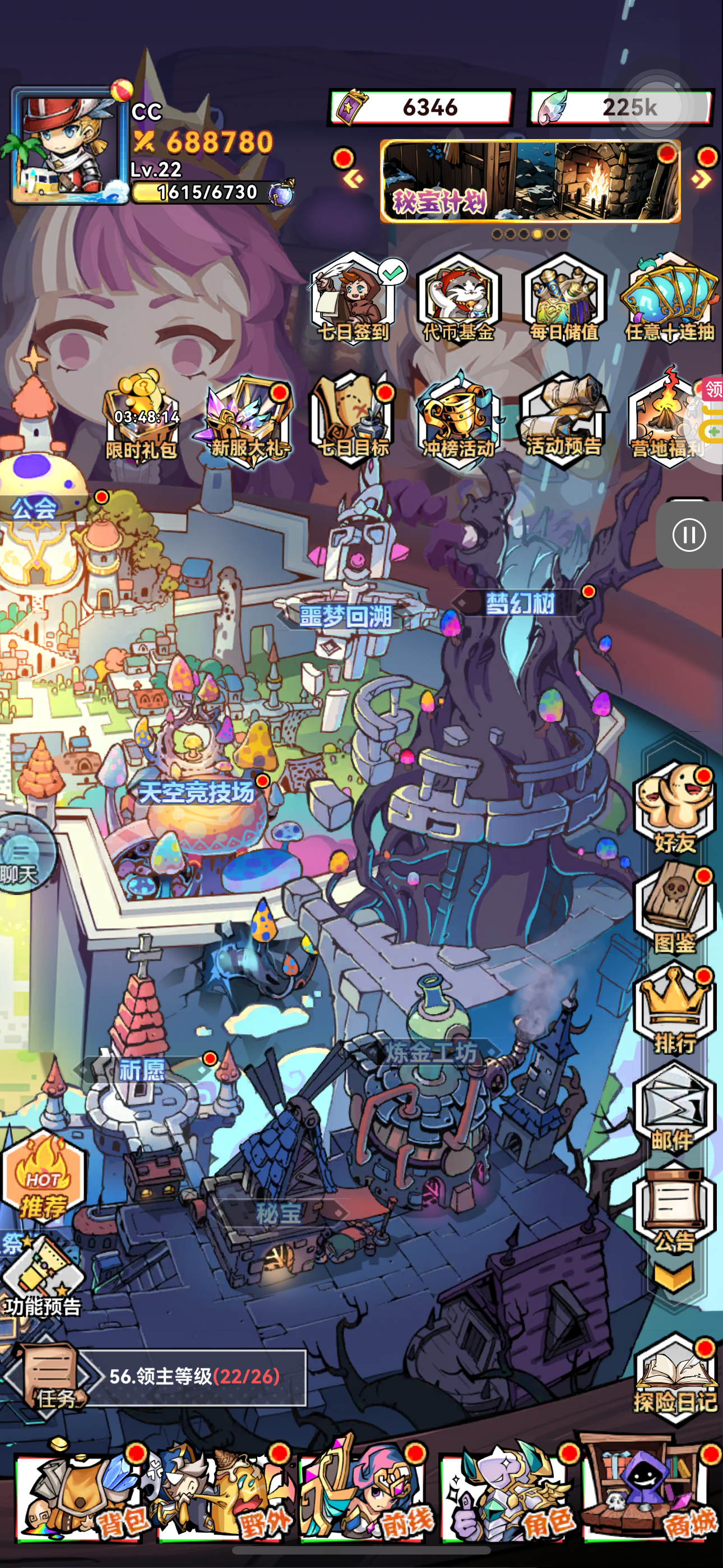Switch to the 野外 tab
This screenshot has width=723, height=1568.
click(222, 1495)
